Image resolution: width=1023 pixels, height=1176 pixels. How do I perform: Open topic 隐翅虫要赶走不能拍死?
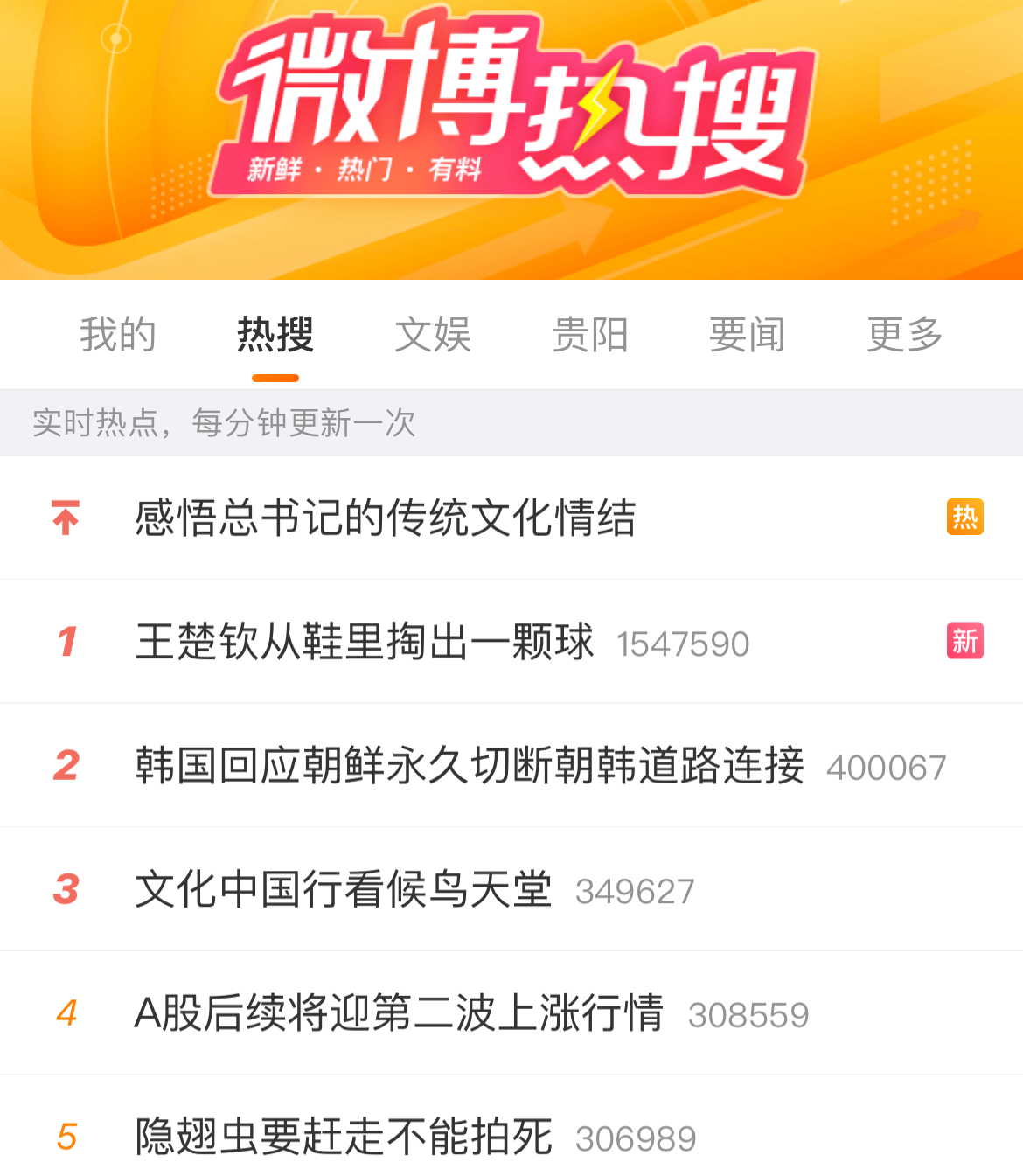[344, 1138]
